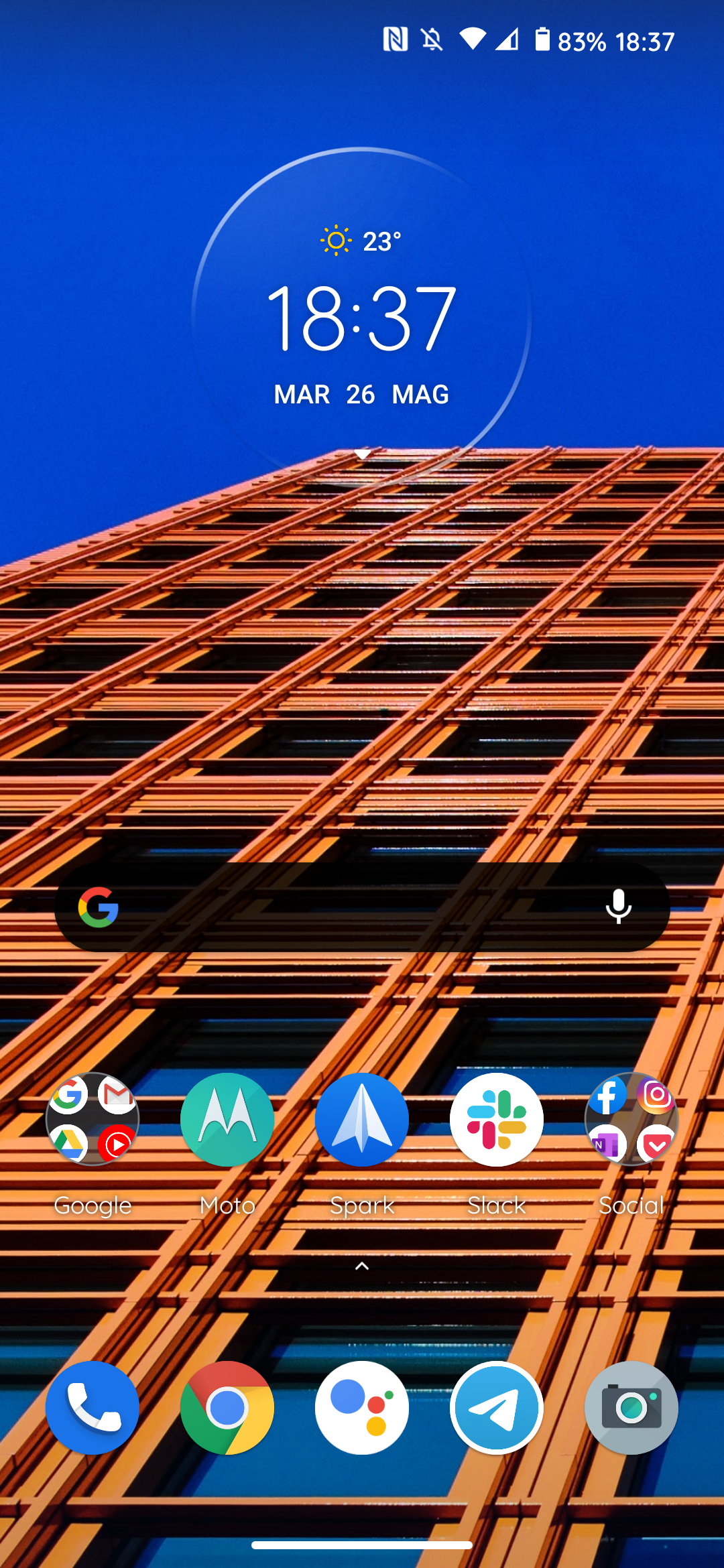Open the Spark email app
The image size is (724, 1568).
click(362, 1120)
